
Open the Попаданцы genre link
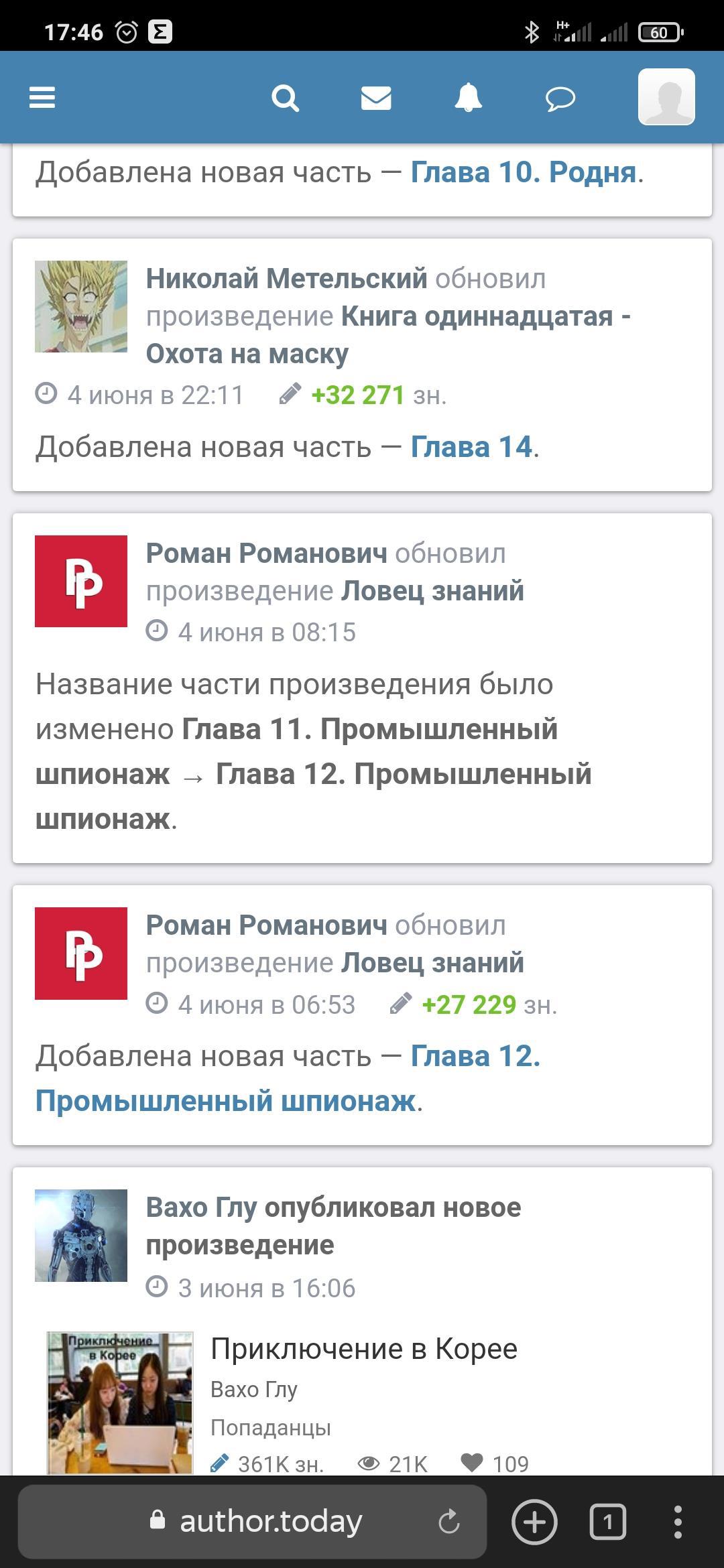coord(271,1428)
